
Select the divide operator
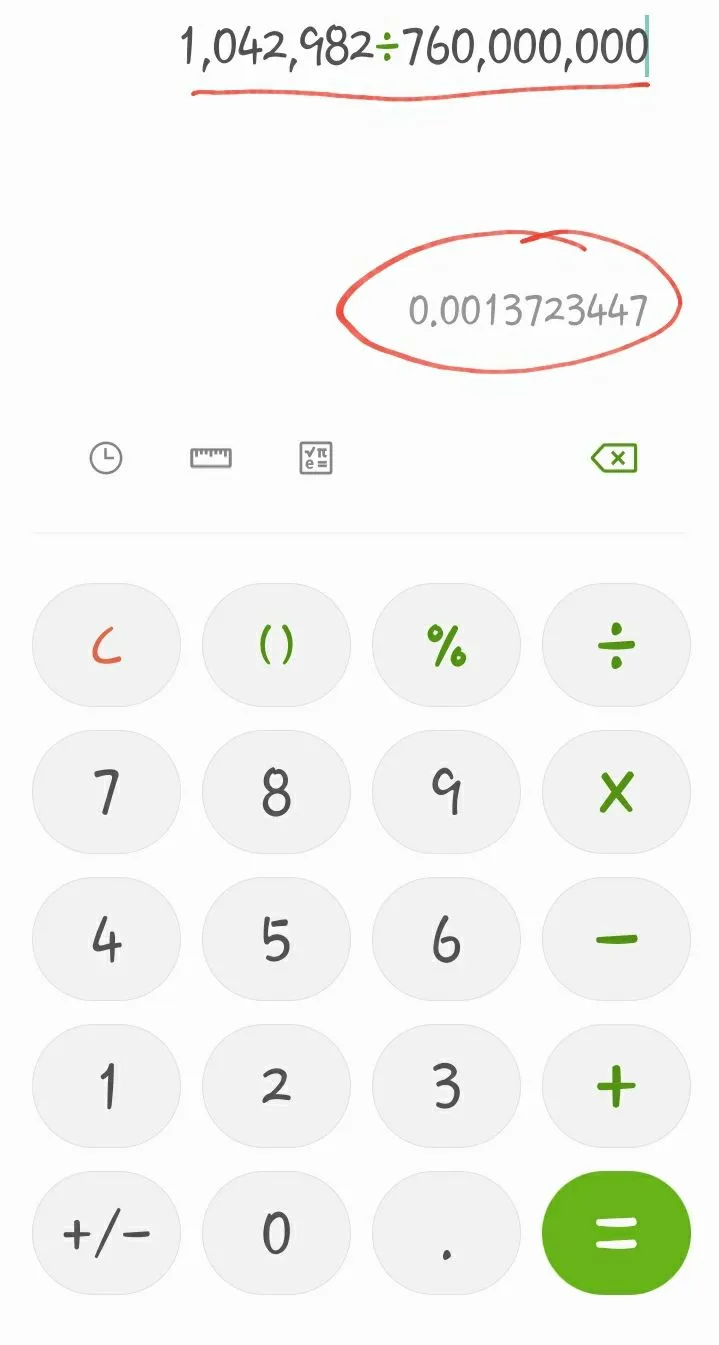coord(616,645)
